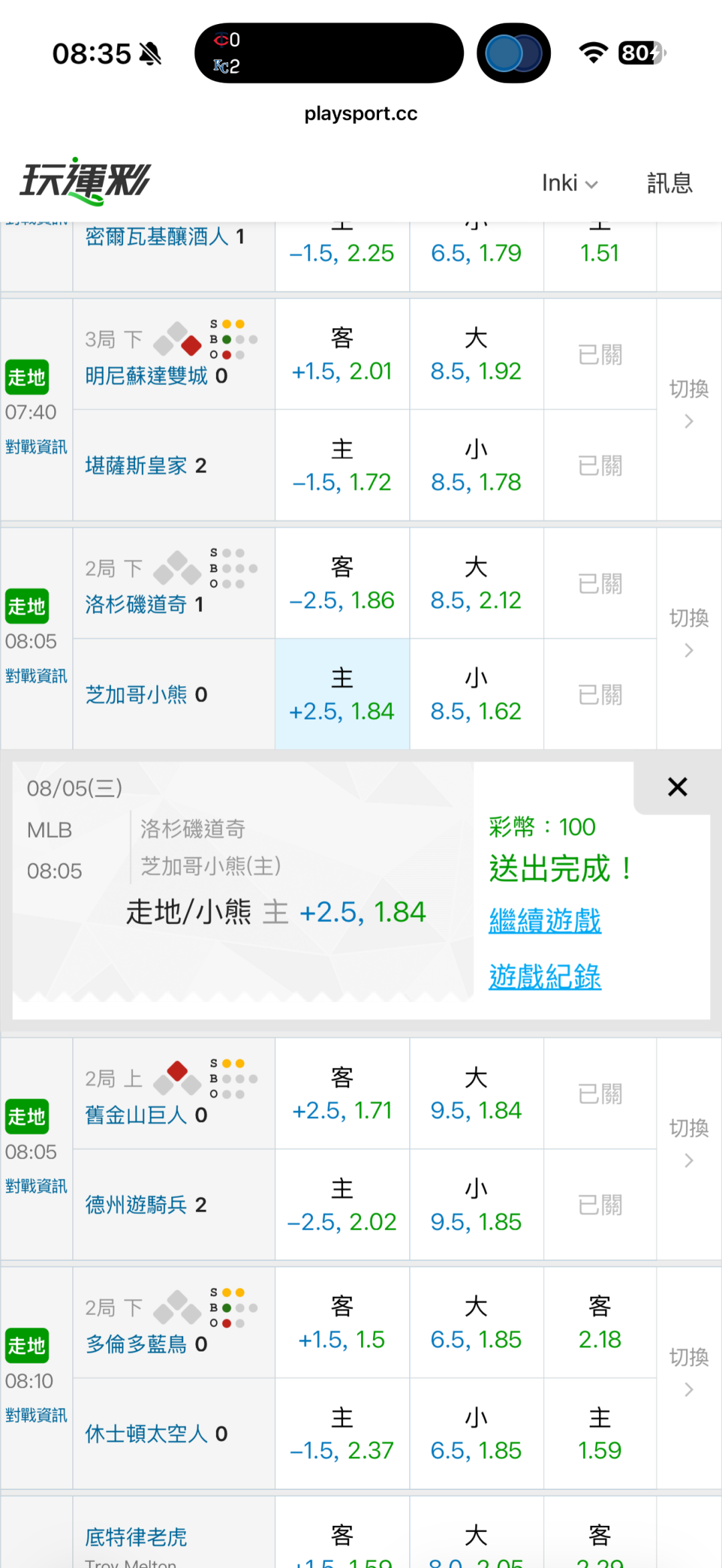The image size is (722, 1568).
Task: Expand the Inki account dropdown
Action: [570, 183]
